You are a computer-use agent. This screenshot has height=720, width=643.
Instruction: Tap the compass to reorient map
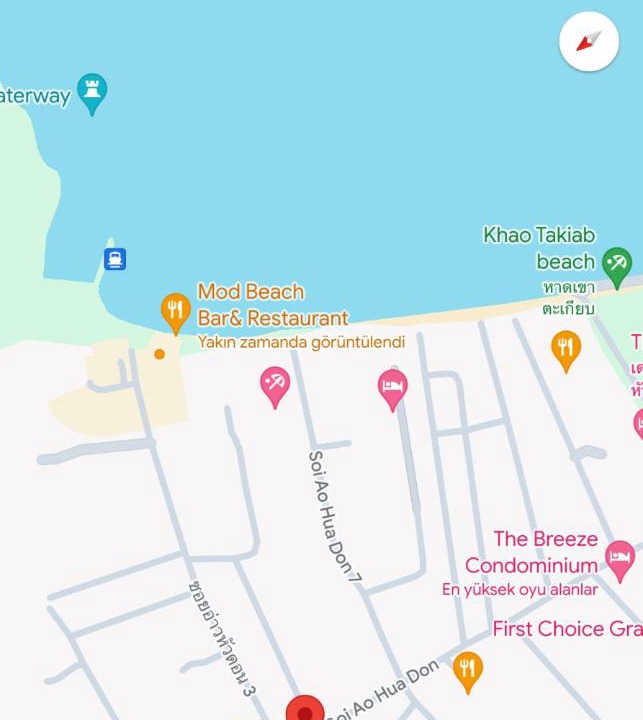[x=589, y=41]
